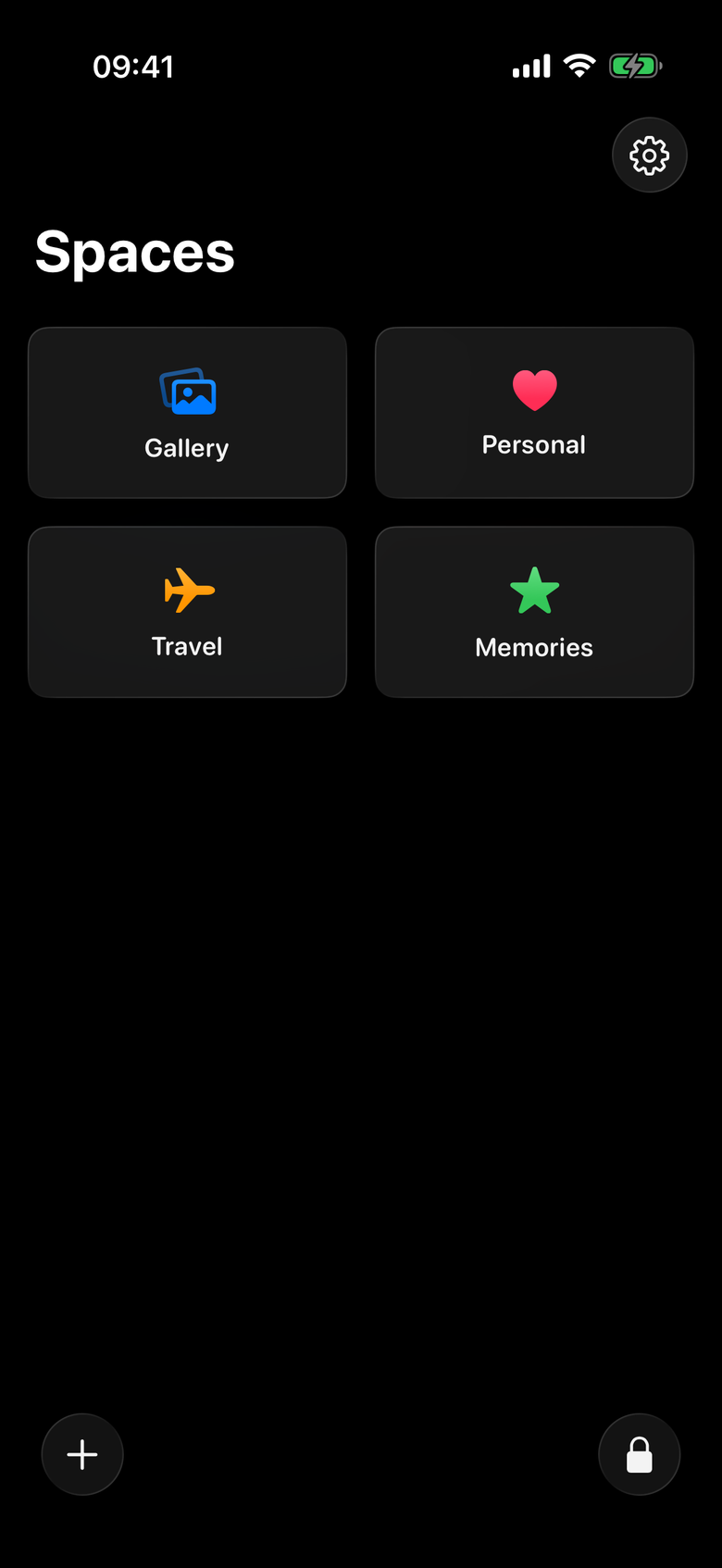
Task: Open the Gallery space
Action: tap(187, 412)
